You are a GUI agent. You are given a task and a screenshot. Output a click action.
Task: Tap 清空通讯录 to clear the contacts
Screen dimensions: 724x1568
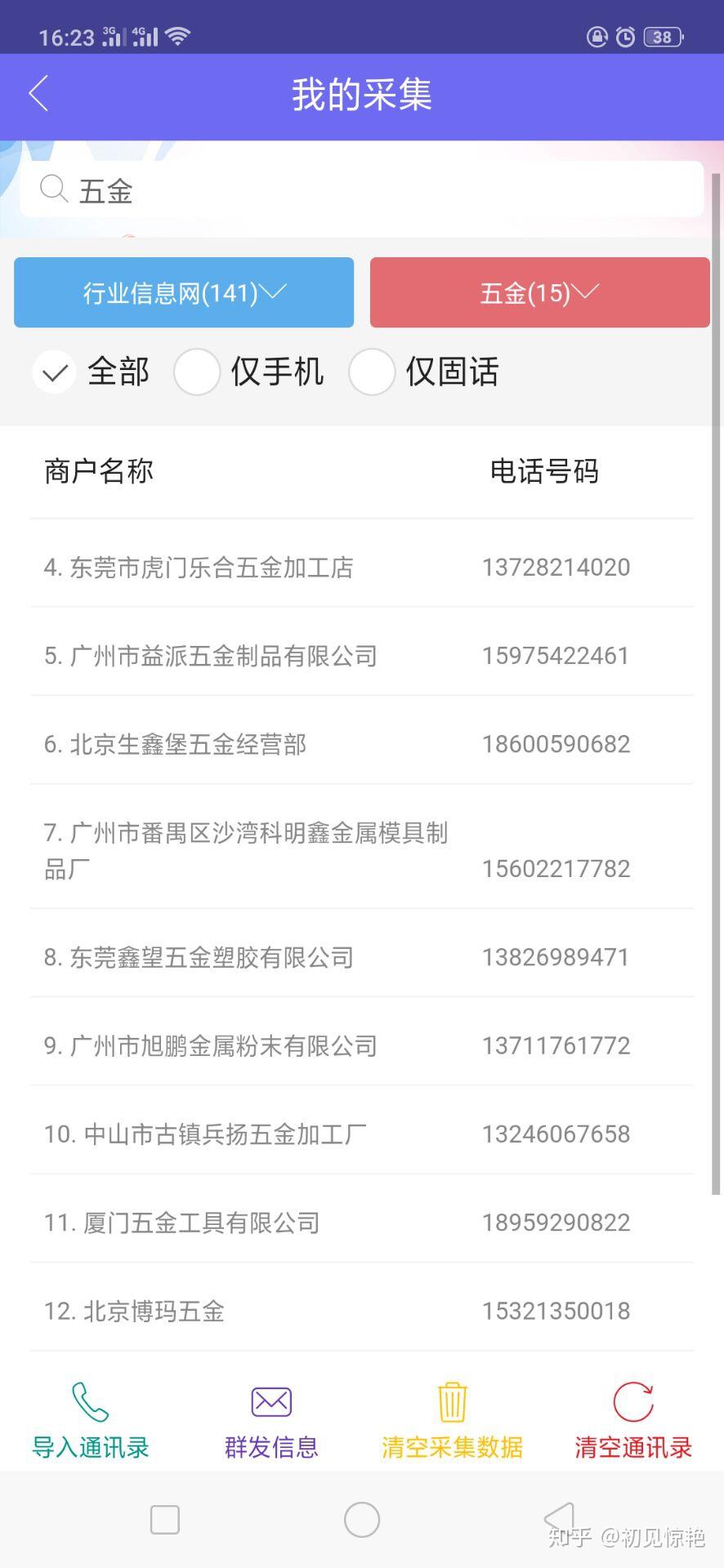point(633,1420)
